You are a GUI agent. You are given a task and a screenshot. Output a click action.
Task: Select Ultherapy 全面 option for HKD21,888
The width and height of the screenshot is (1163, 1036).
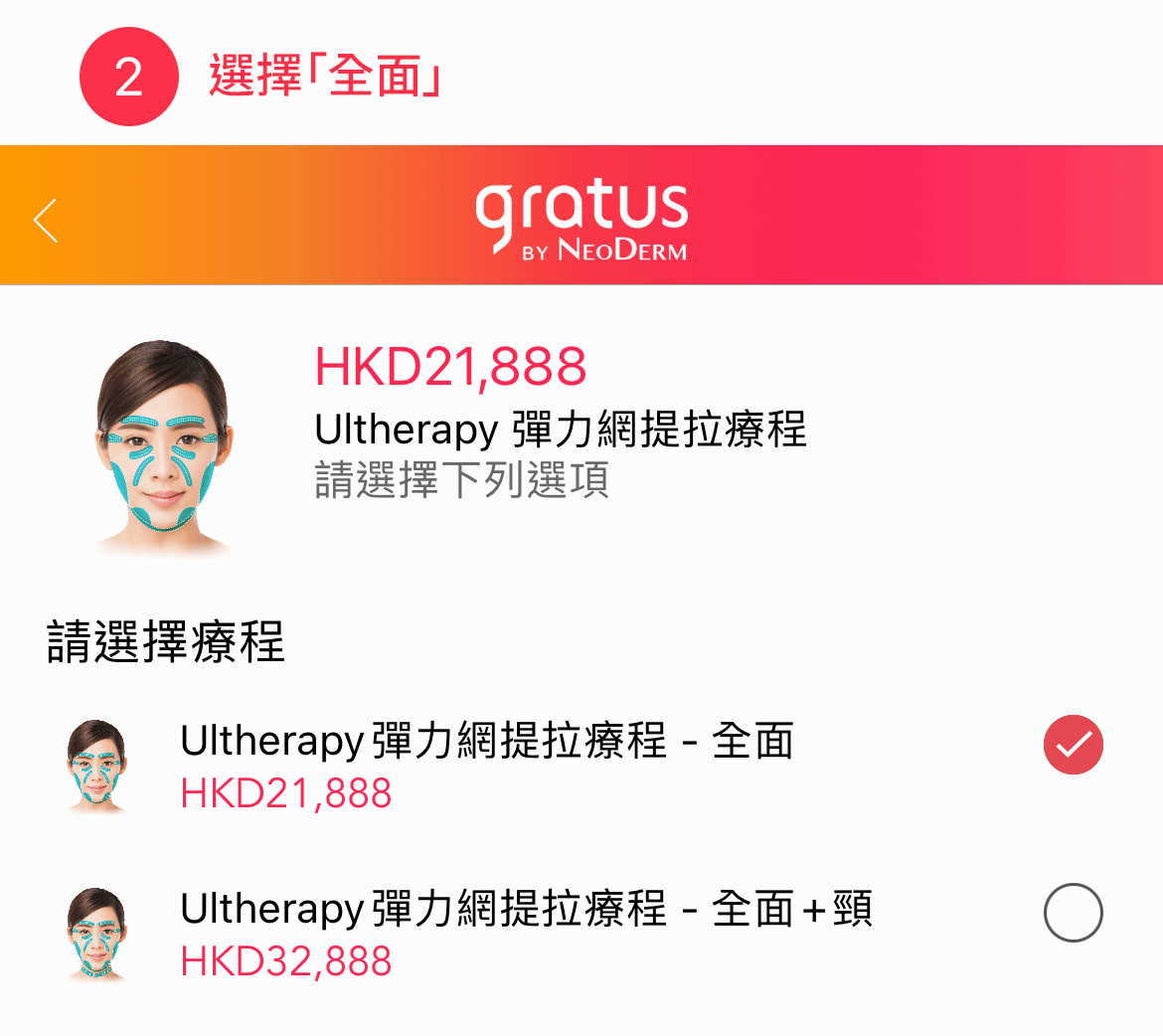point(1073,745)
